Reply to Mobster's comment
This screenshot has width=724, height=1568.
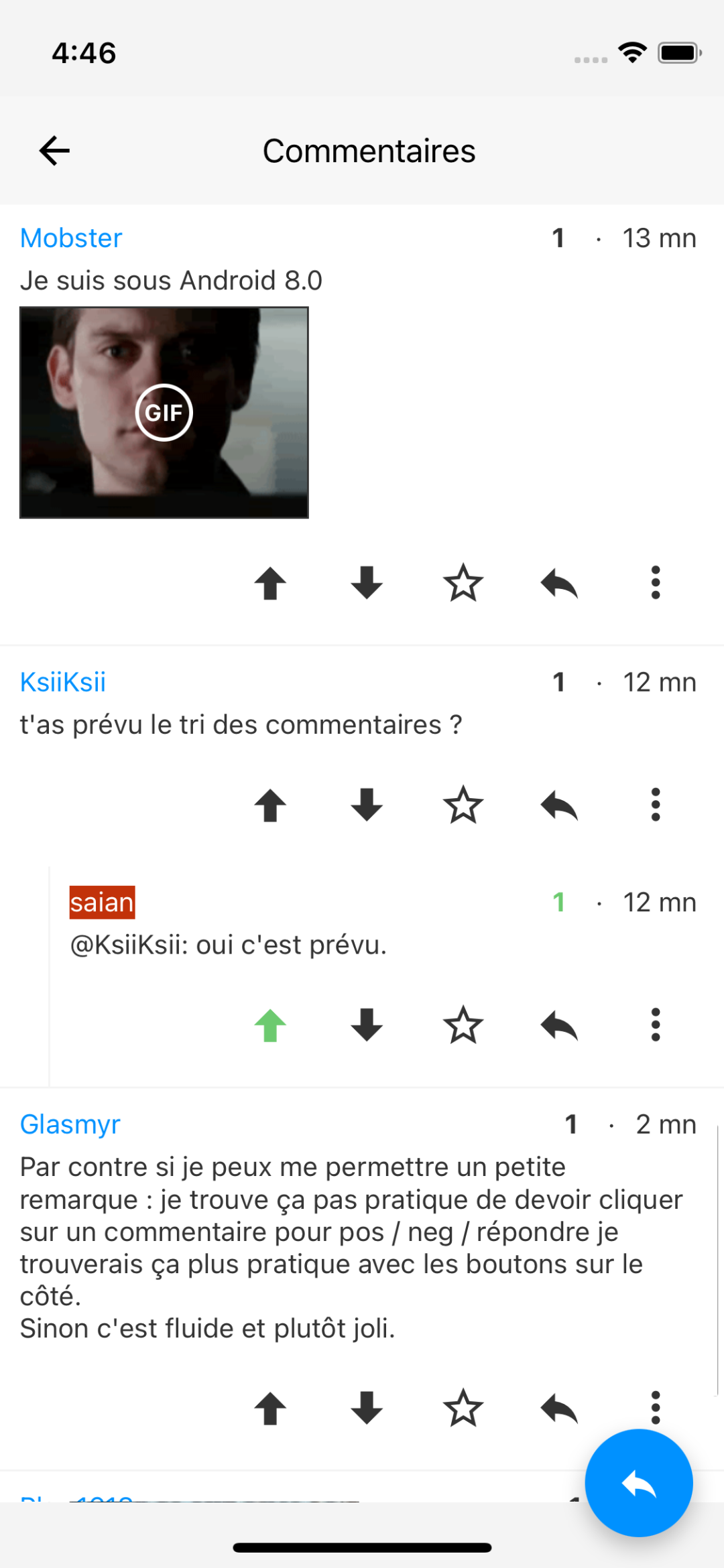(x=559, y=583)
